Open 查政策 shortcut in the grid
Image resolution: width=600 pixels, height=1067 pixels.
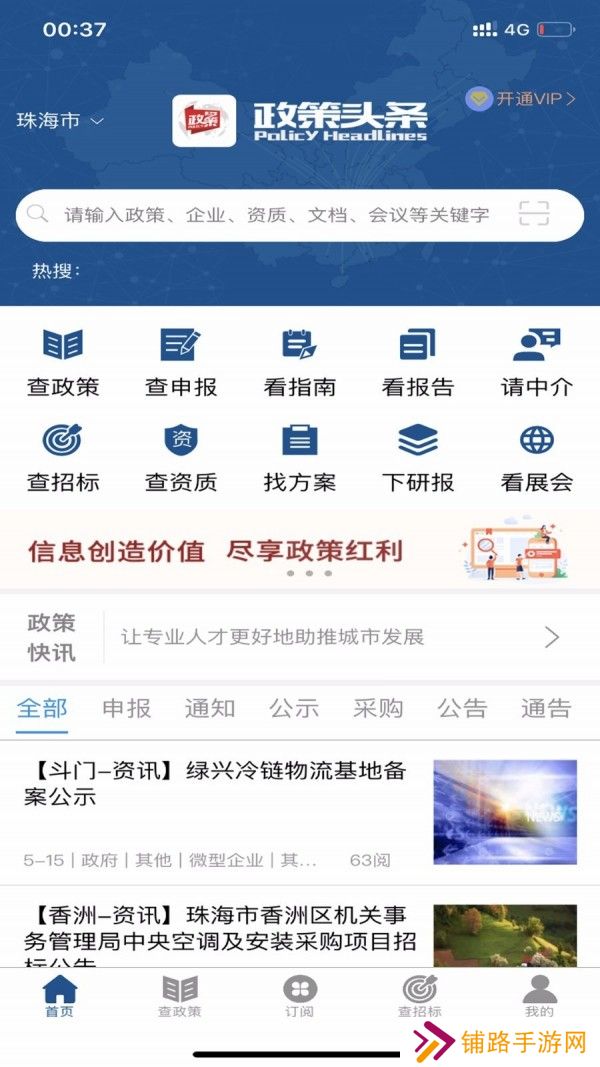click(x=63, y=363)
